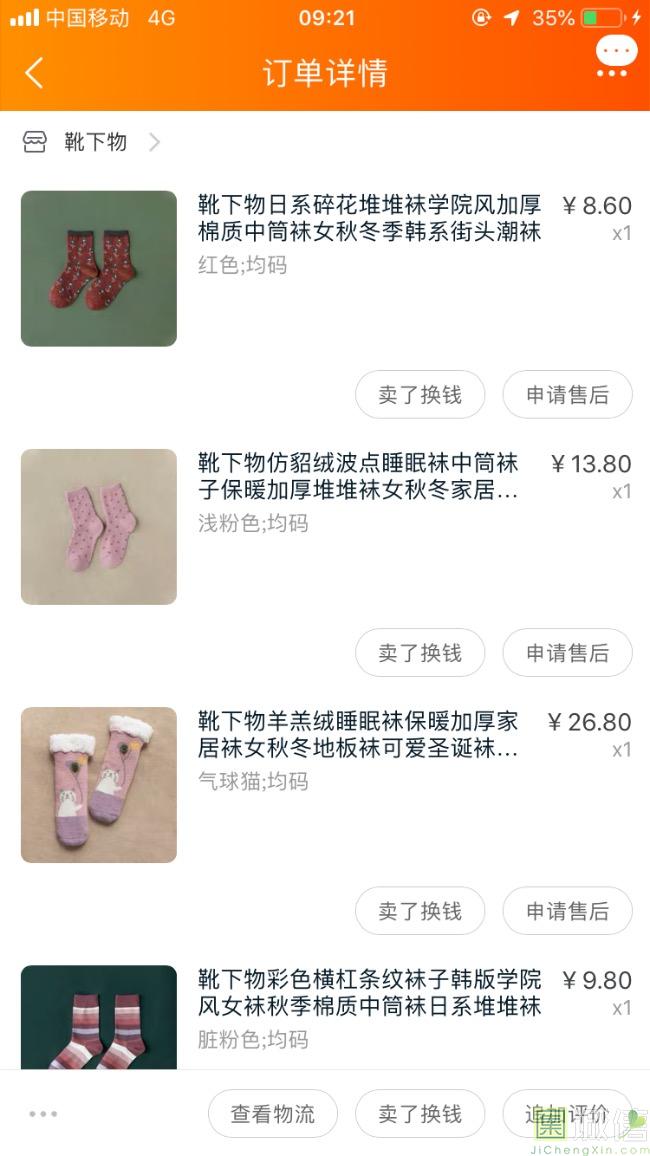Open the more options dots at bottom
The image size is (650, 1156).
43,1114
